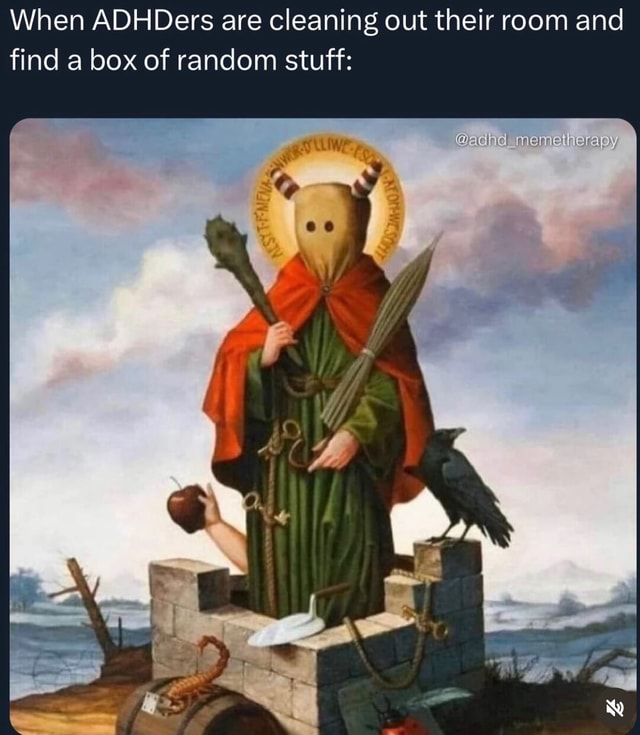Viewport: 640px width, 735px height.
Task: Unmute the video with the speaker icon
Action: (611, 708)
